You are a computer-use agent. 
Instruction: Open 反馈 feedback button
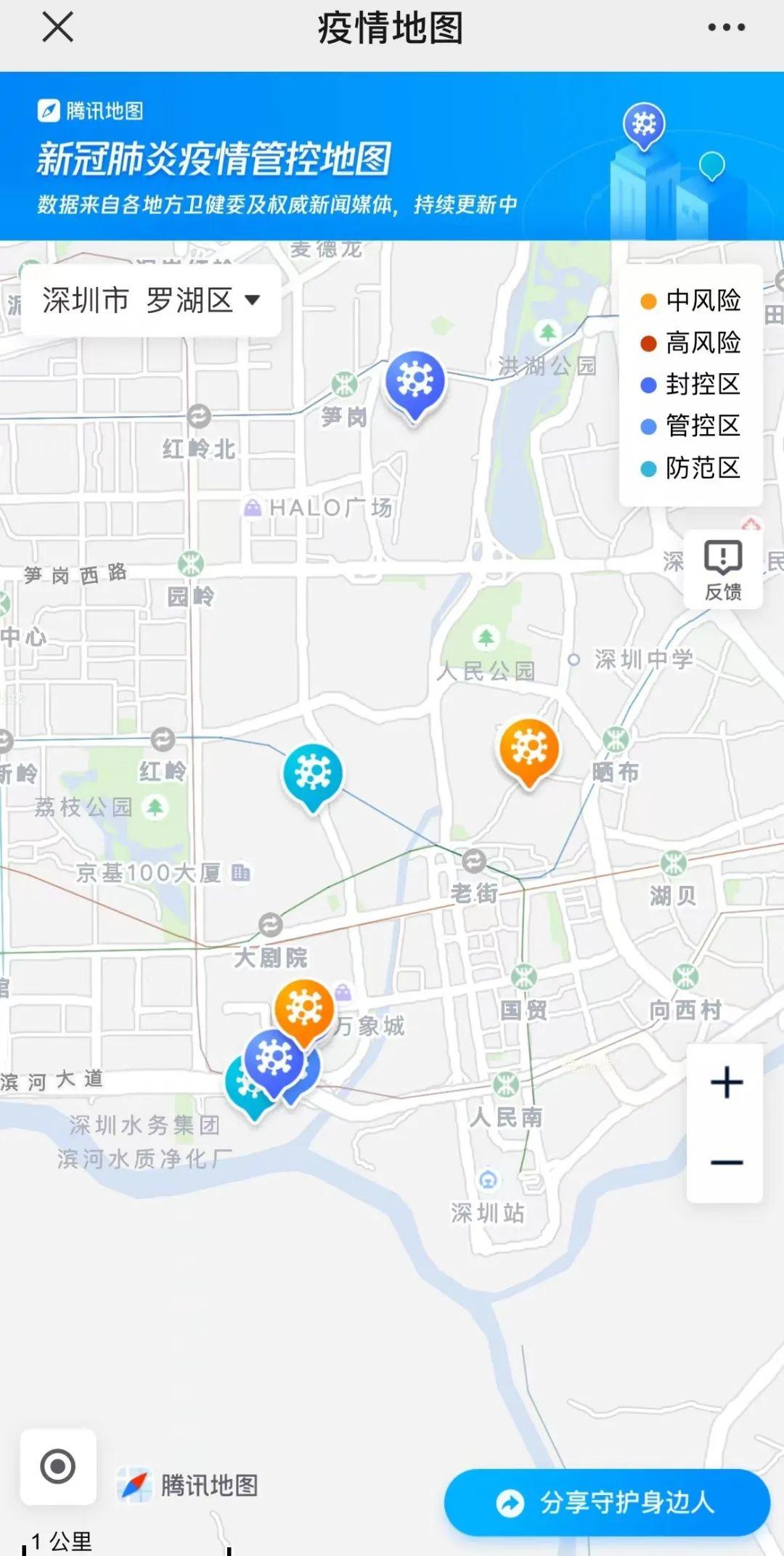coord(723,570)
